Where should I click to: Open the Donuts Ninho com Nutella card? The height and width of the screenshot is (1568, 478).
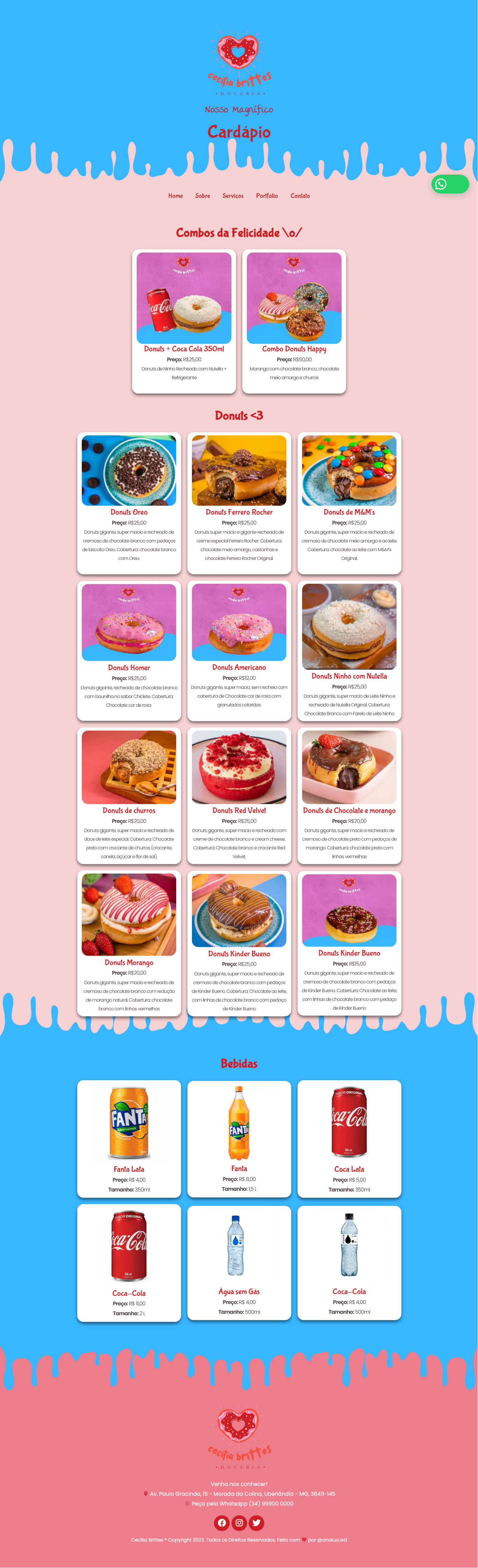pos(349,650)
